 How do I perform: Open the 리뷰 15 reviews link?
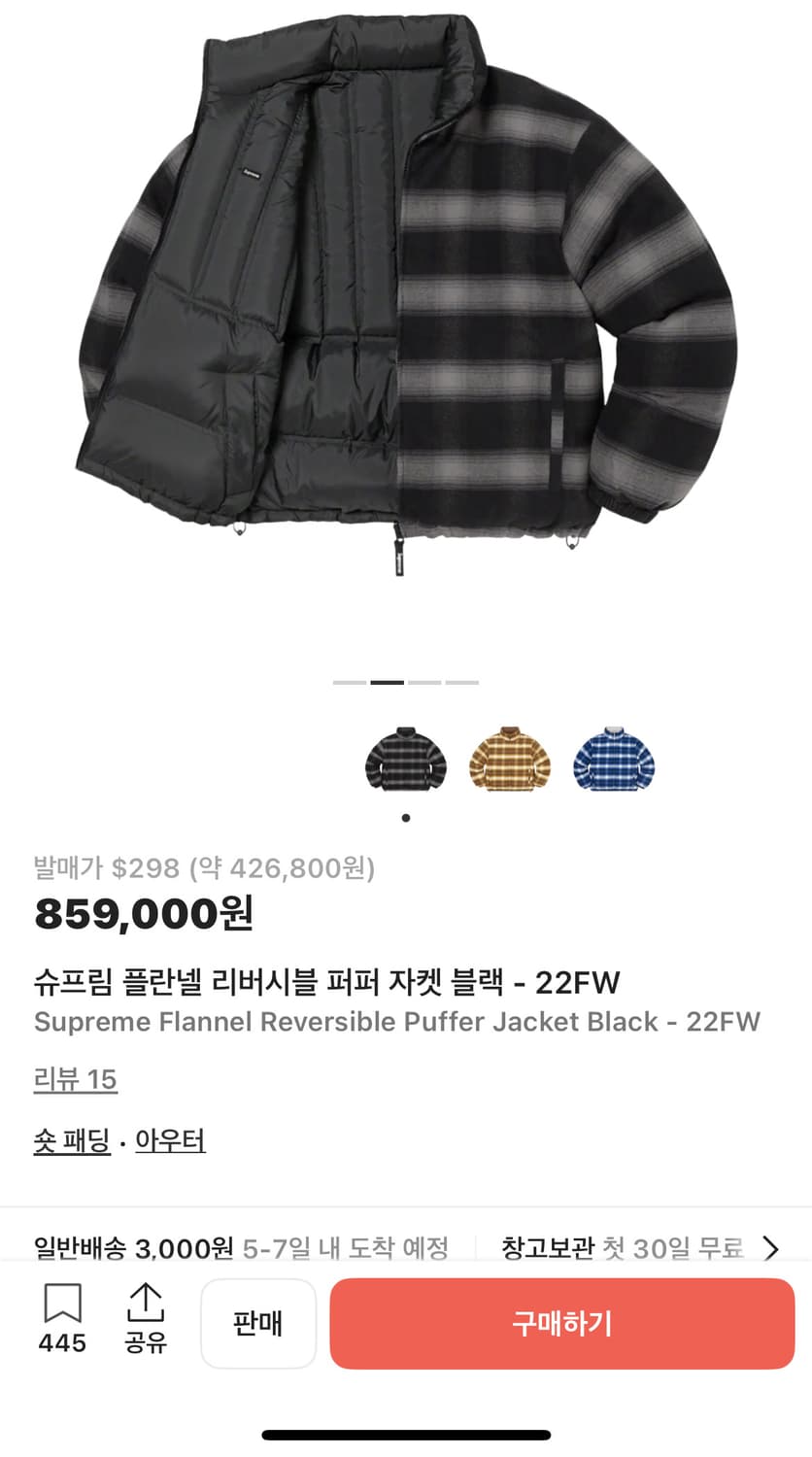pos(75,1079)
